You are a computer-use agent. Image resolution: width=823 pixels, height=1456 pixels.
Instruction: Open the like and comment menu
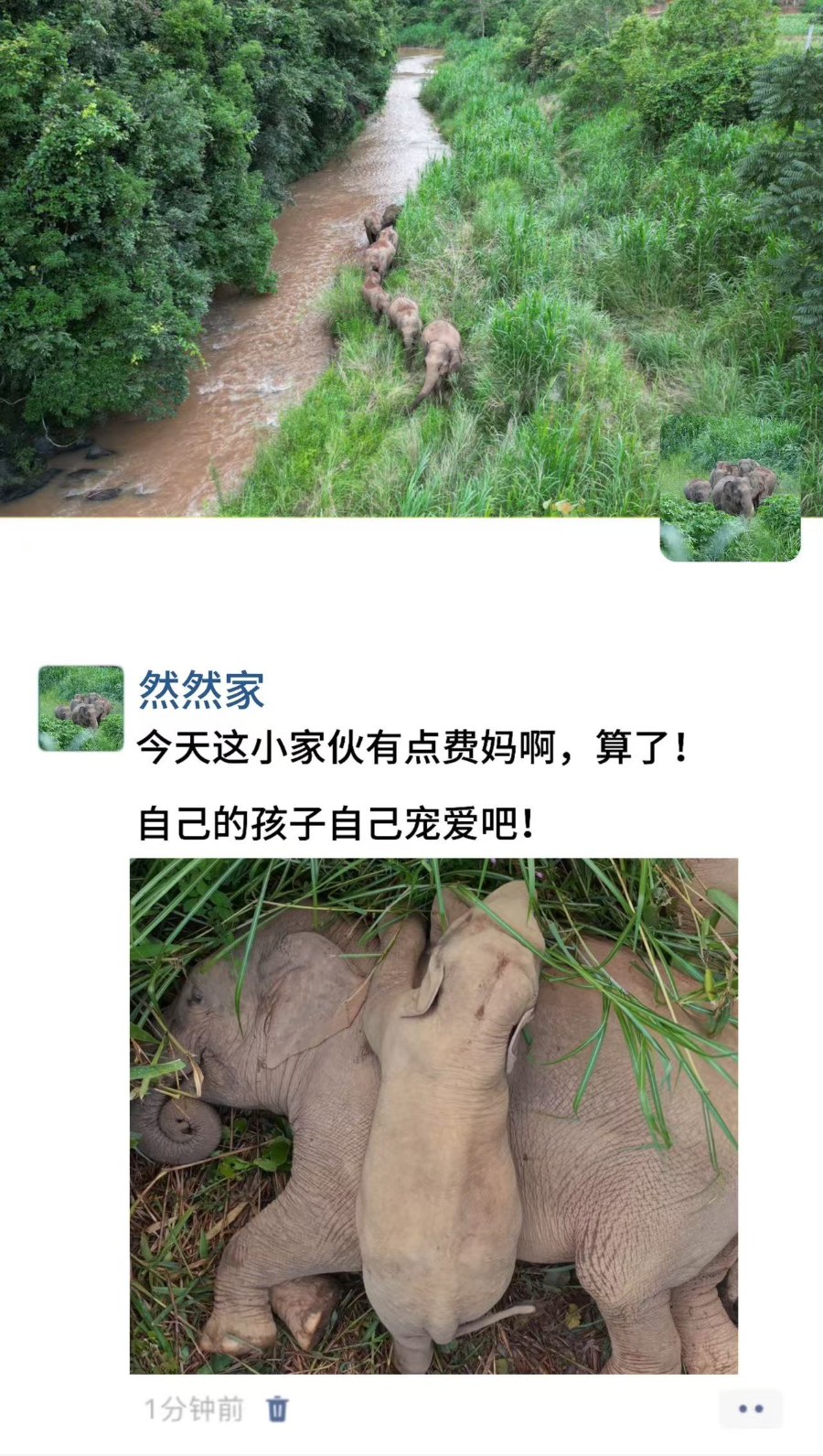point(750,1409)
